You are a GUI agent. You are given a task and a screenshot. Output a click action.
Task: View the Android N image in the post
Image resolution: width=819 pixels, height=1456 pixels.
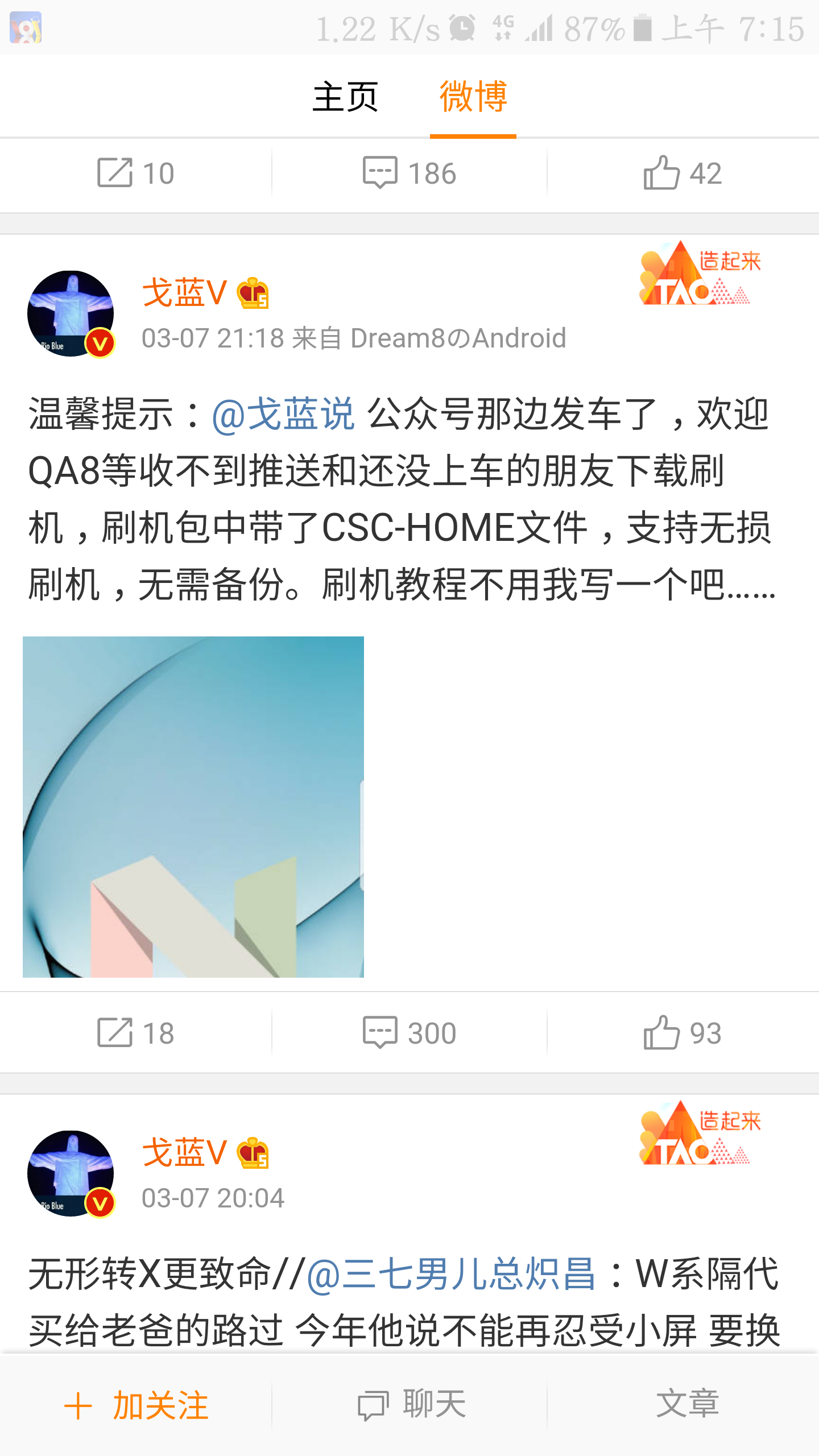point(193,806)
